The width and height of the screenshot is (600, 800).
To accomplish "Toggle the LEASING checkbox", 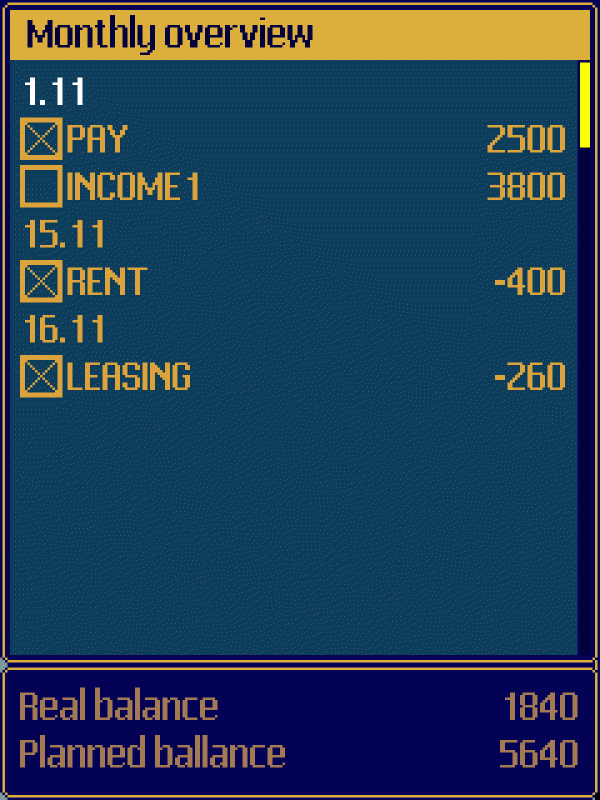I will (41, 377).
